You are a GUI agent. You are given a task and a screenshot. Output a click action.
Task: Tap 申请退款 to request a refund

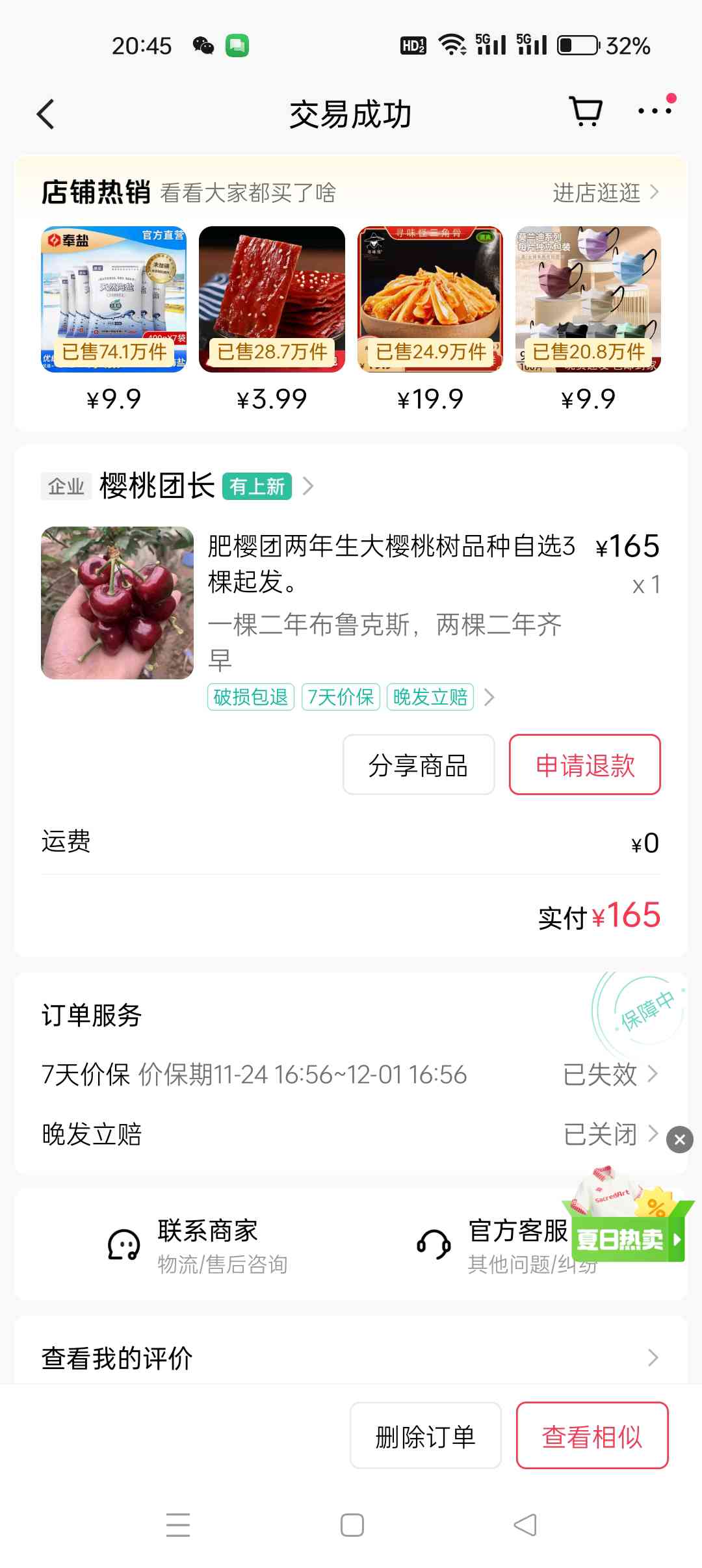point(585,764)
